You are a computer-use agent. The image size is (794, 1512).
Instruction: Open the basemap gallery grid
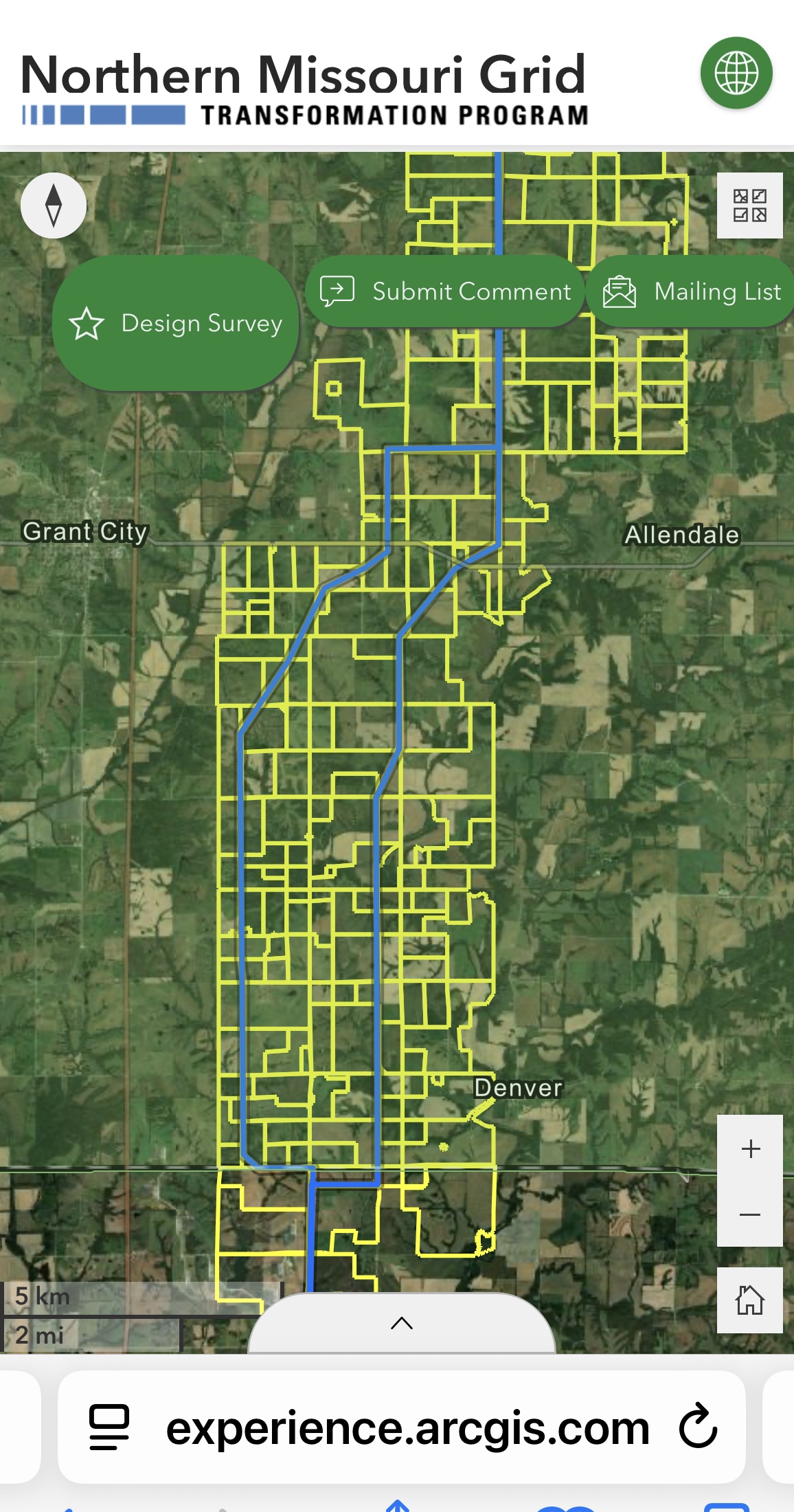tap(749, 205)
